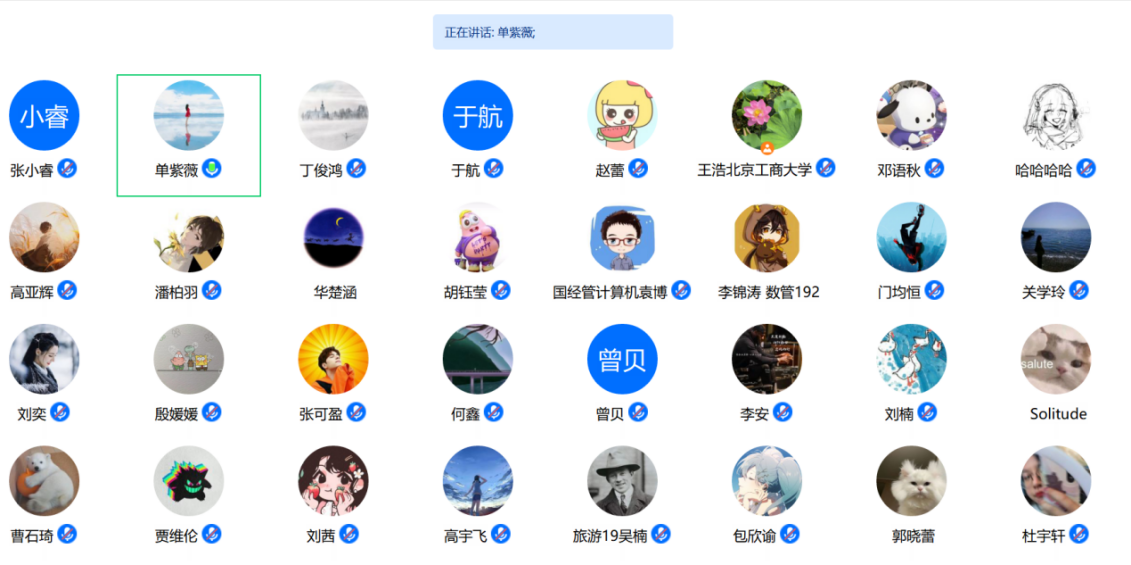This screenshot has width=1131, height=565.
Task: Select participant 单紫薇's tile
Action: pos(188,116)
